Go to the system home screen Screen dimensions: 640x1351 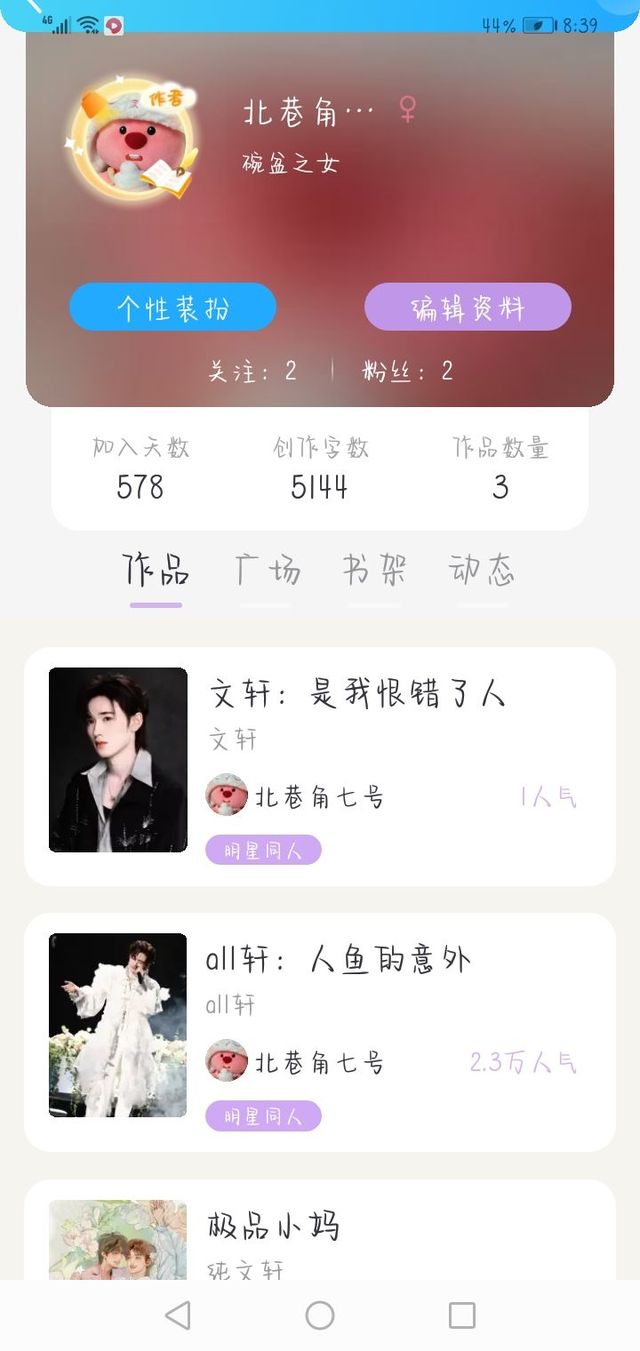point(320,1315)
